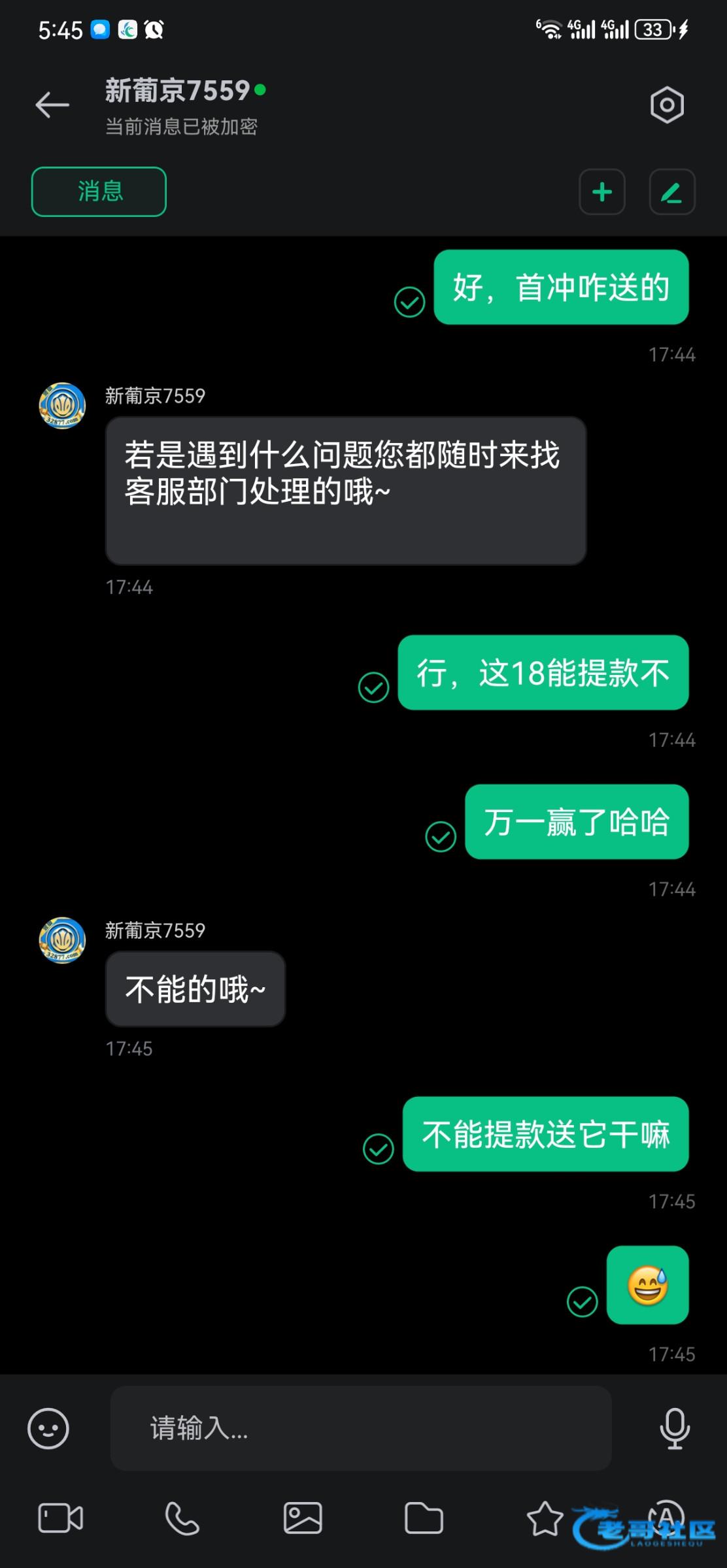Open 新葡京7559's avatar above 不能的哦~
Image resolution: width=727 pixels, height=1568 pixels.
click(x=62, y=940)
